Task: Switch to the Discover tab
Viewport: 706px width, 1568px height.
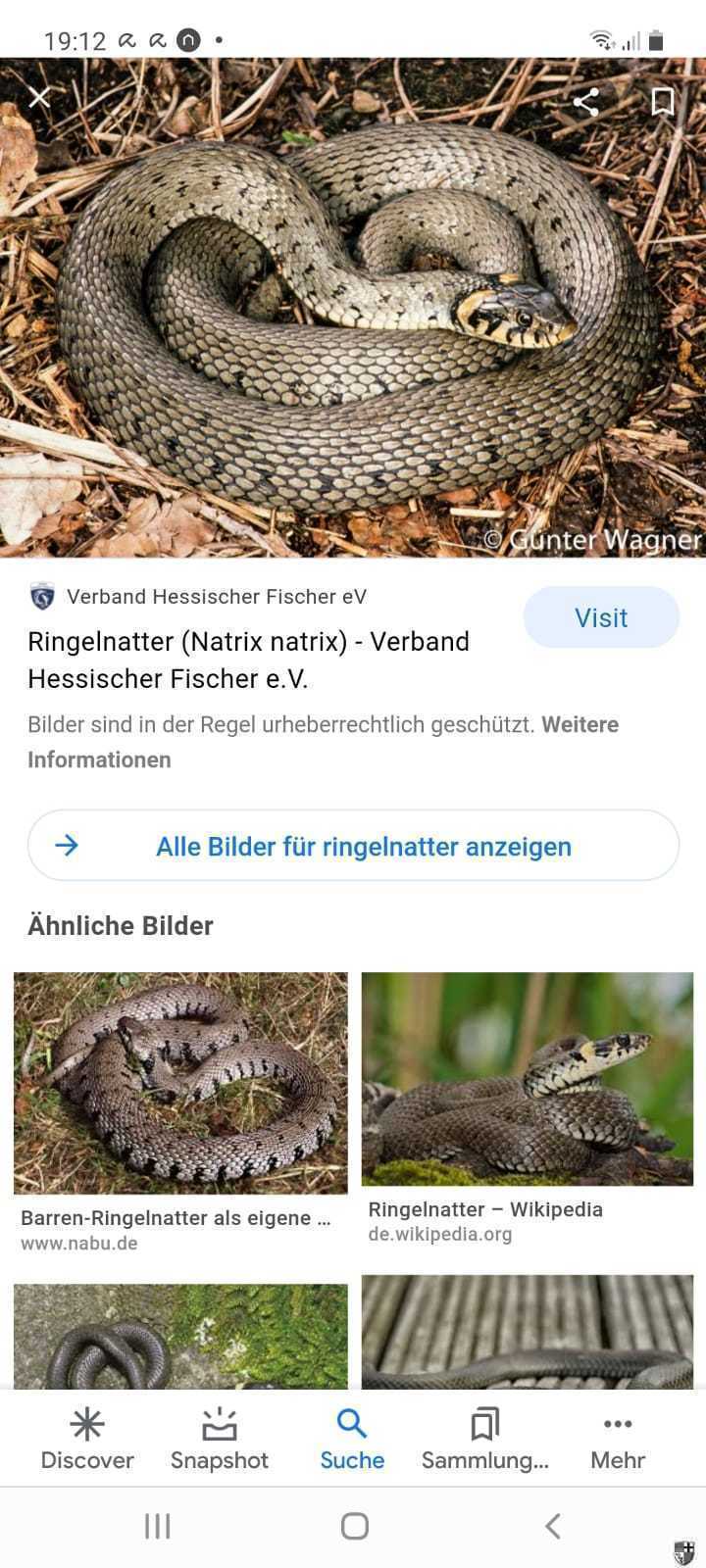Action: 87,1439
